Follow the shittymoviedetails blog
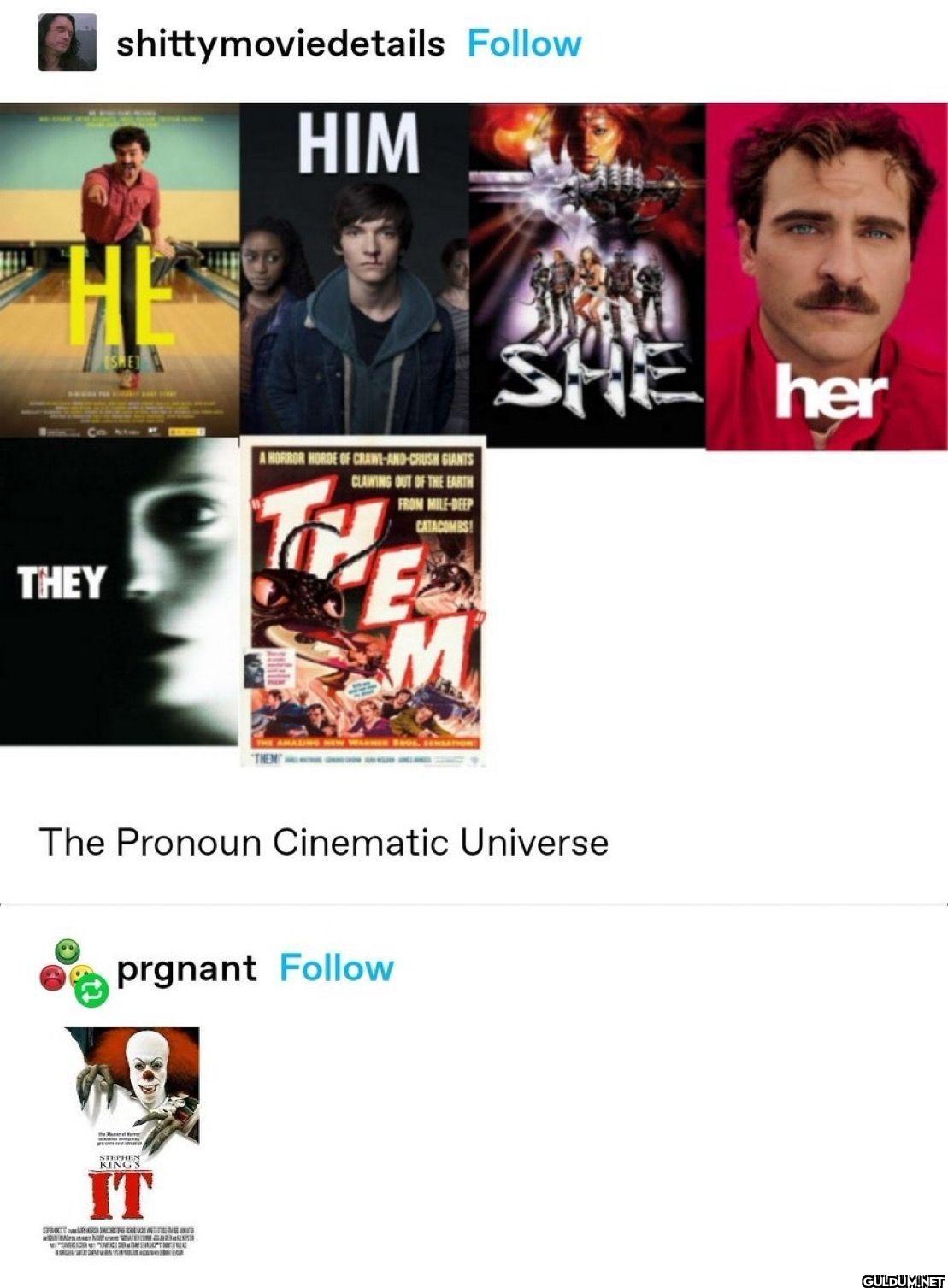Viewport: 948px width, 1288px height. [523, 44]
